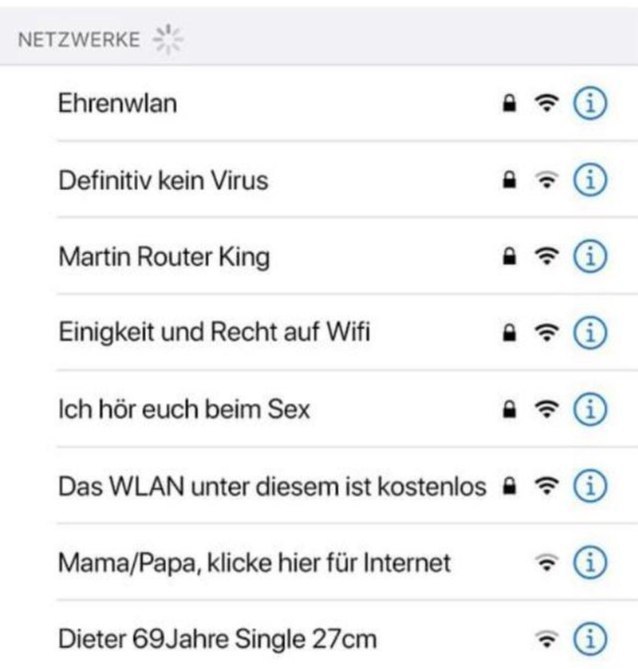Image resolution: width=638 pixels, height=669 pixels.
Task: Open info for Einigkeit und Recht auf Wifi
Action: click(592, 332)
